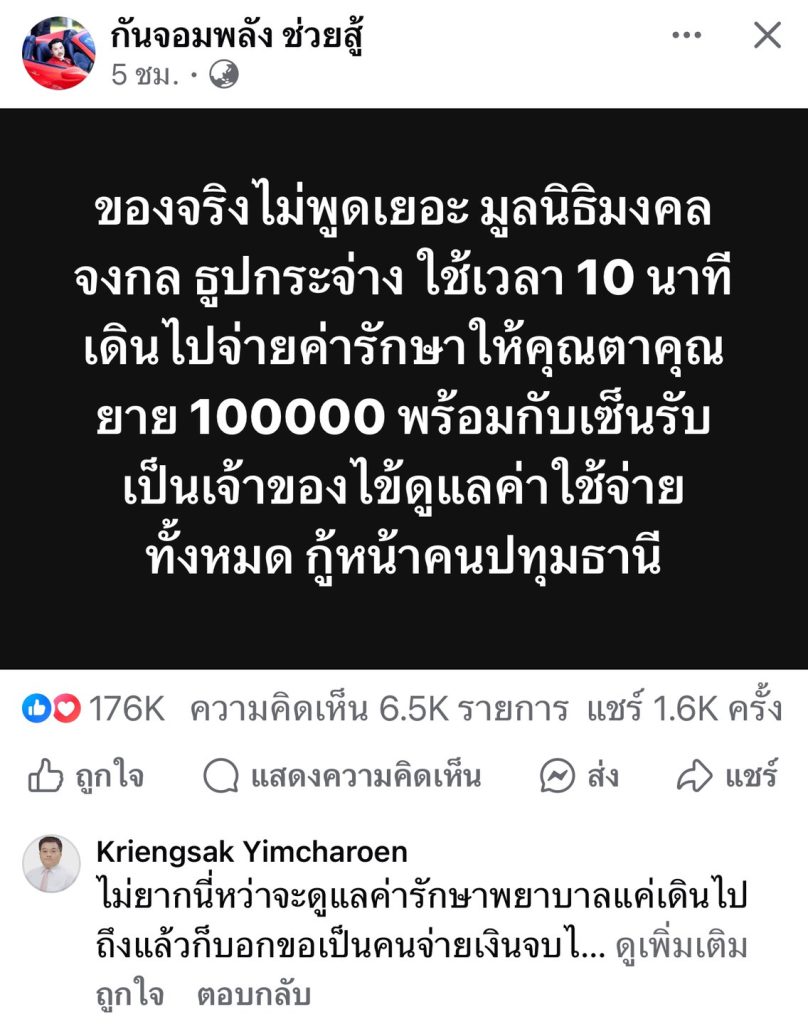Open the black text post image
This screenshot has height=1024, width=808.
[x=404, y=388]
